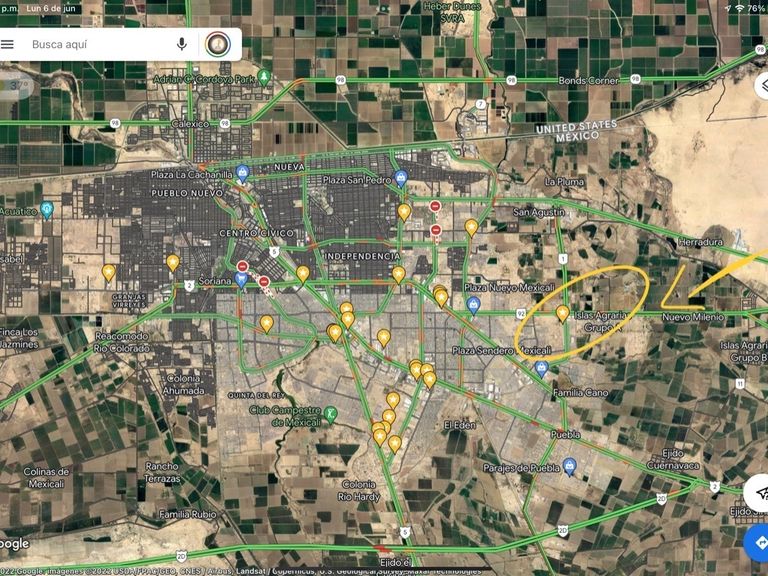Select the Parajes de Puebla pin
The width and height of the screenshot is (768, 576).
pos(569,467)
